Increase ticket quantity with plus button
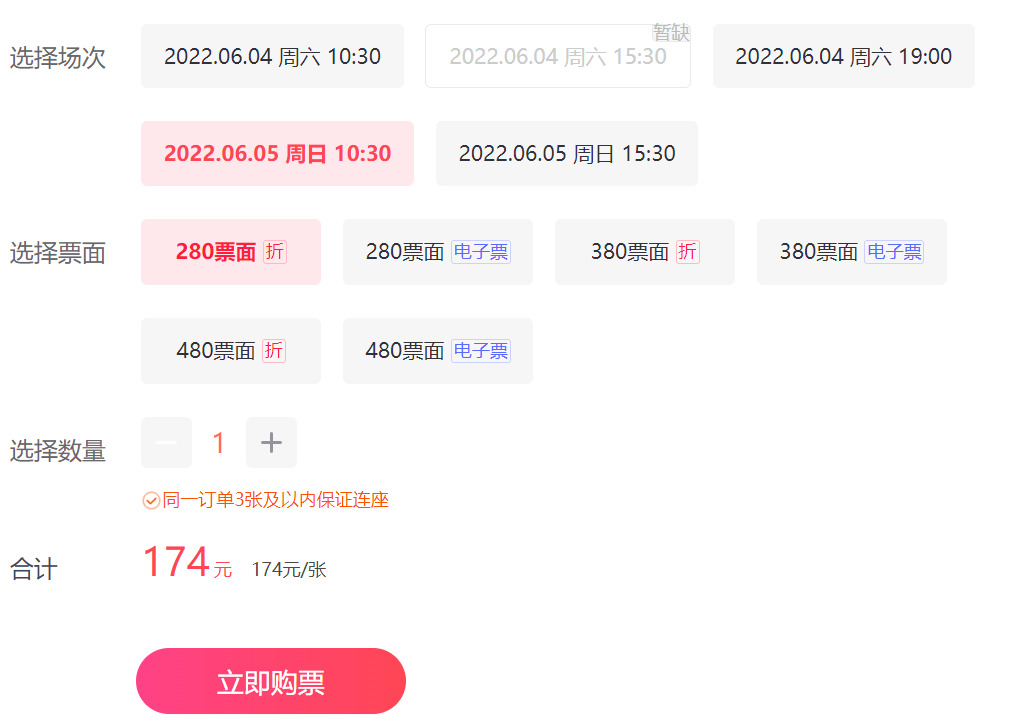Image resolution: width=1020 pixels, height=724 pixels. point(271,442)
